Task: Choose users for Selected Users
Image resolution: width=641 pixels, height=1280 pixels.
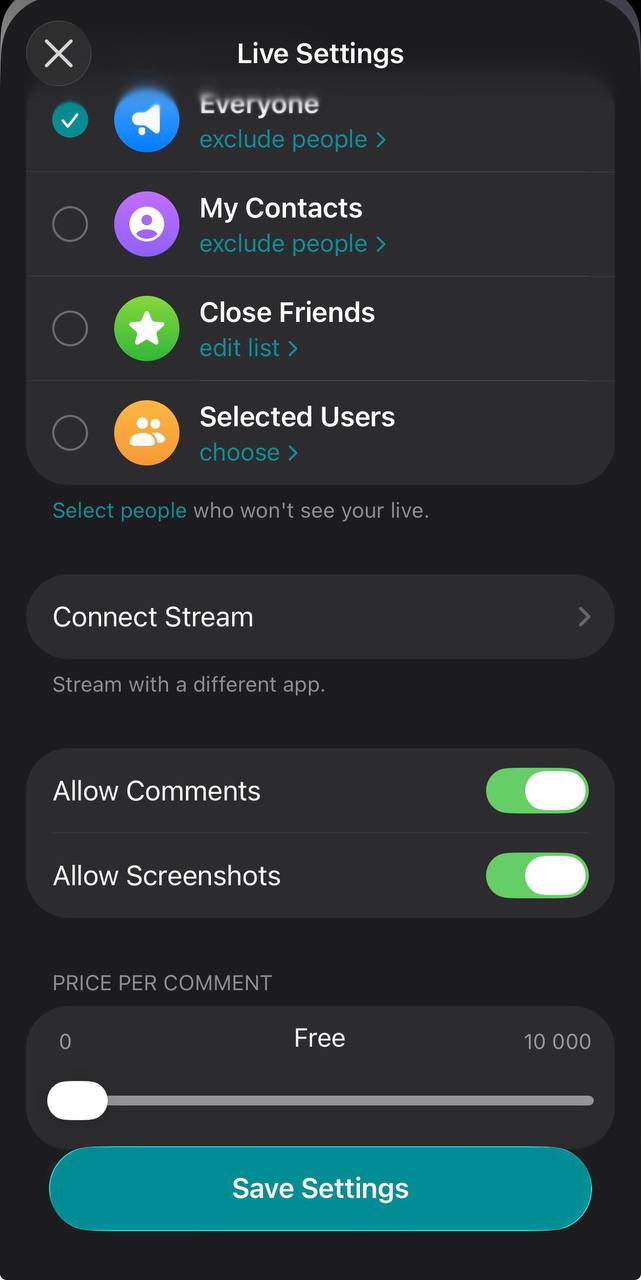Action: pyautogui.click(x=248, y=453)
